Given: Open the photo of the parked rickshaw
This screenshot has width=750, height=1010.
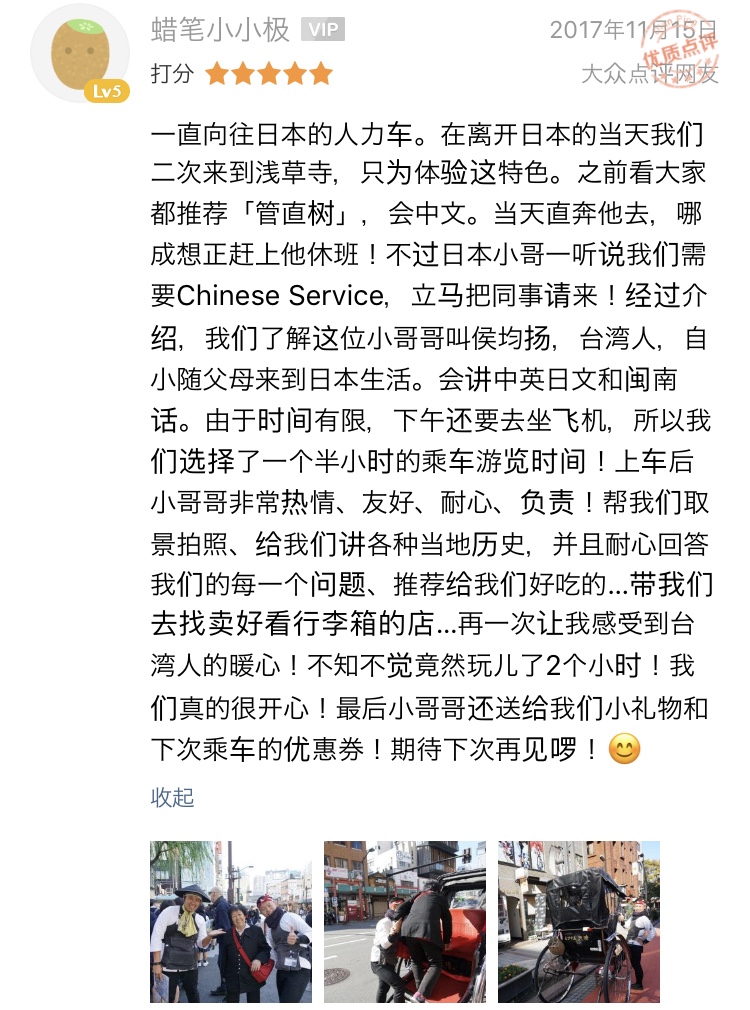Looking at the screenshot, I should pyautogui.click(x=579, y=920).
